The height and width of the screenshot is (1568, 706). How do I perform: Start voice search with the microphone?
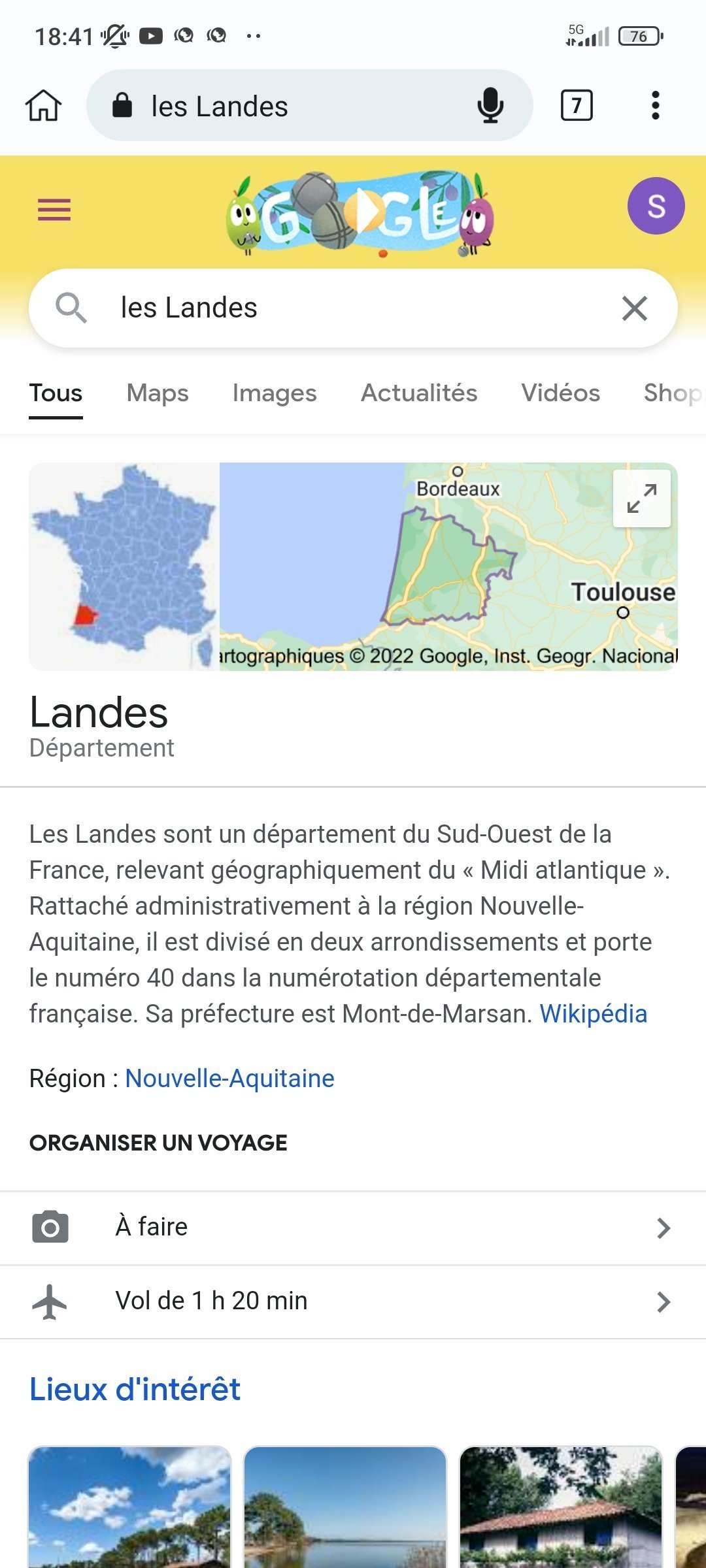click(x=490, y=105)
